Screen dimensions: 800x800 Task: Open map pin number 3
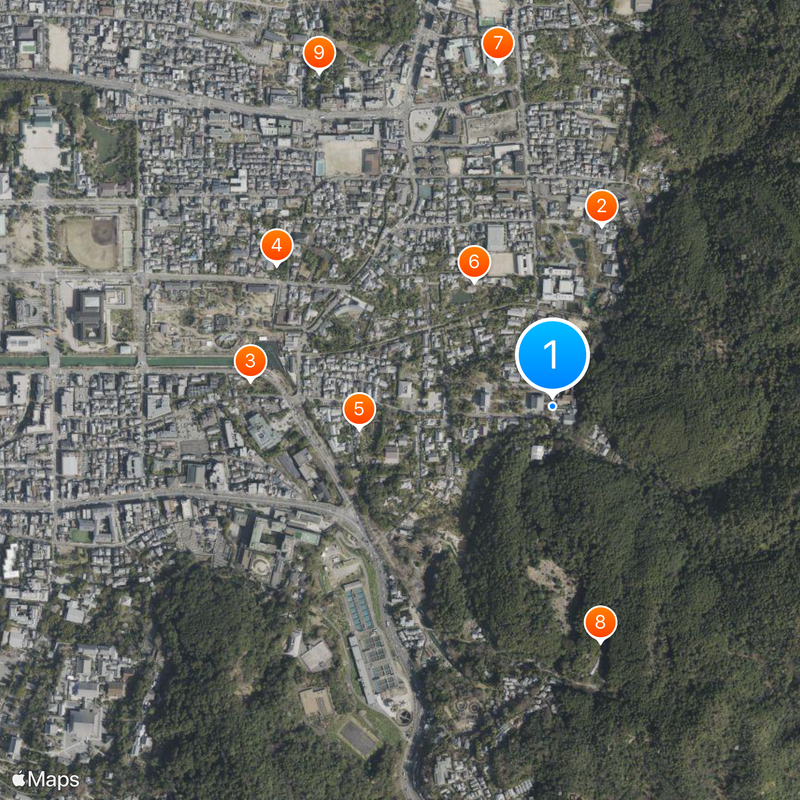pyautogui.click(x=250, y=361)
